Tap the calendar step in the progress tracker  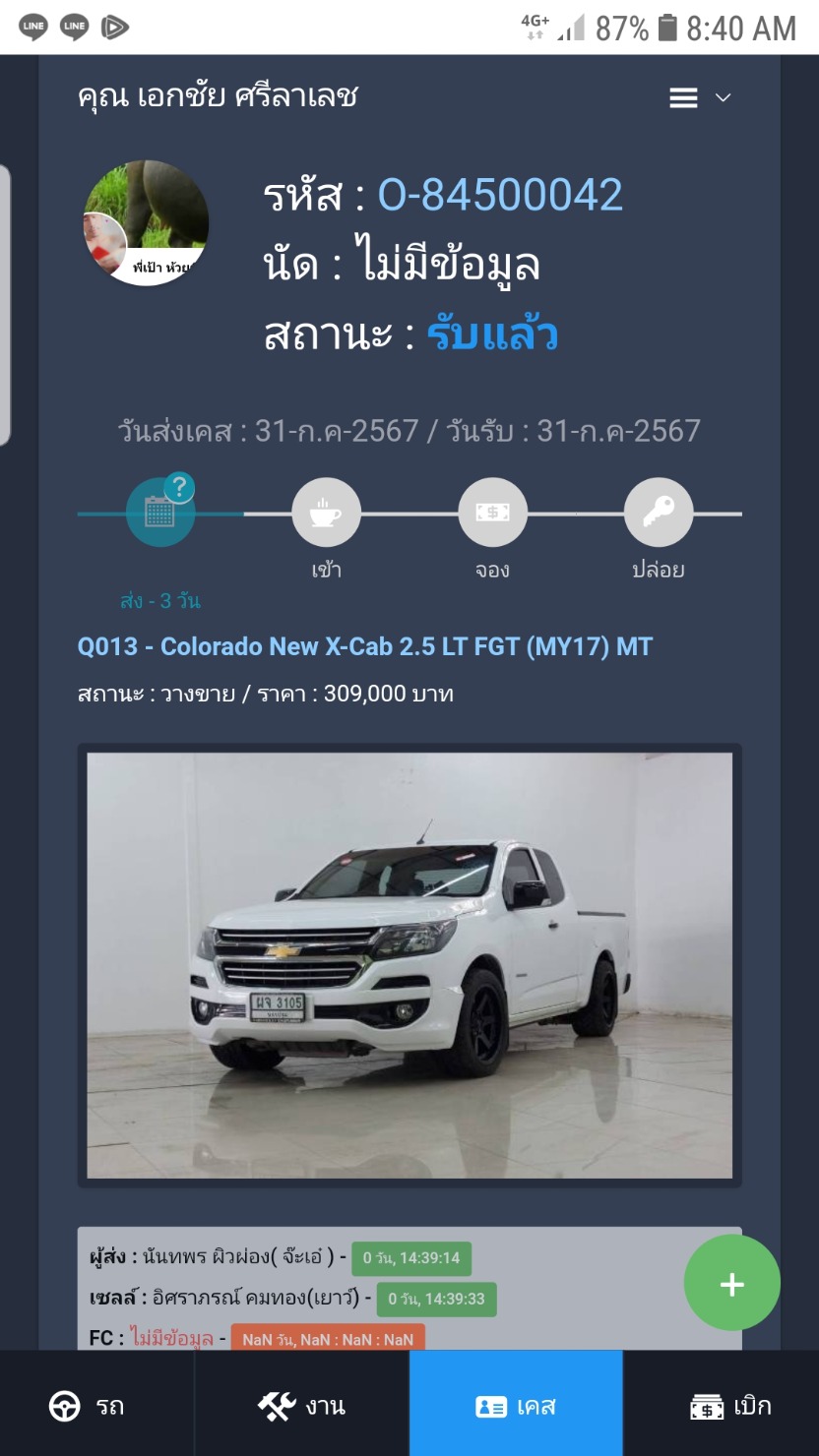coord(160,513)
